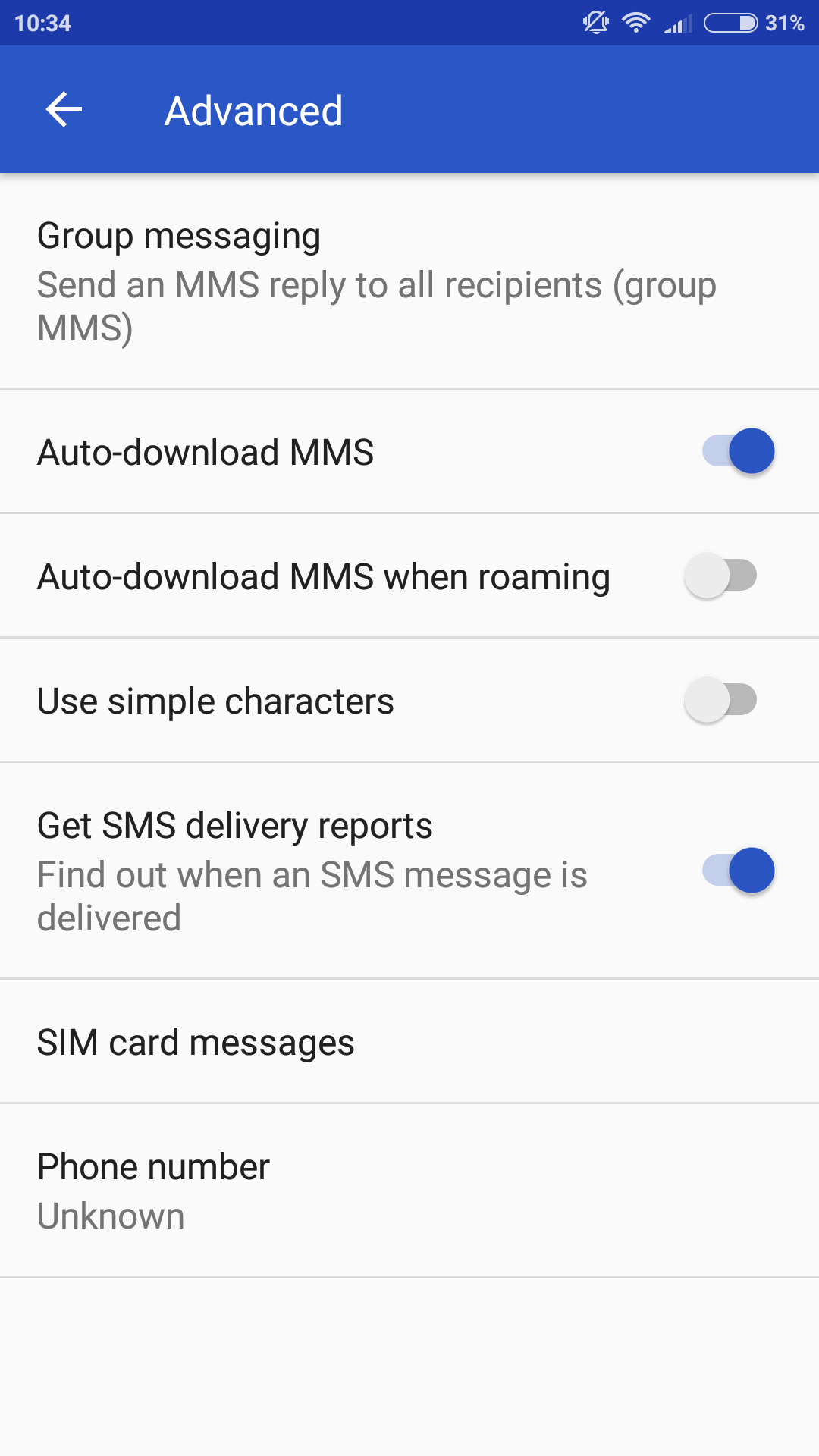Tap the cellular signal strength icon

tap(677, 23)
